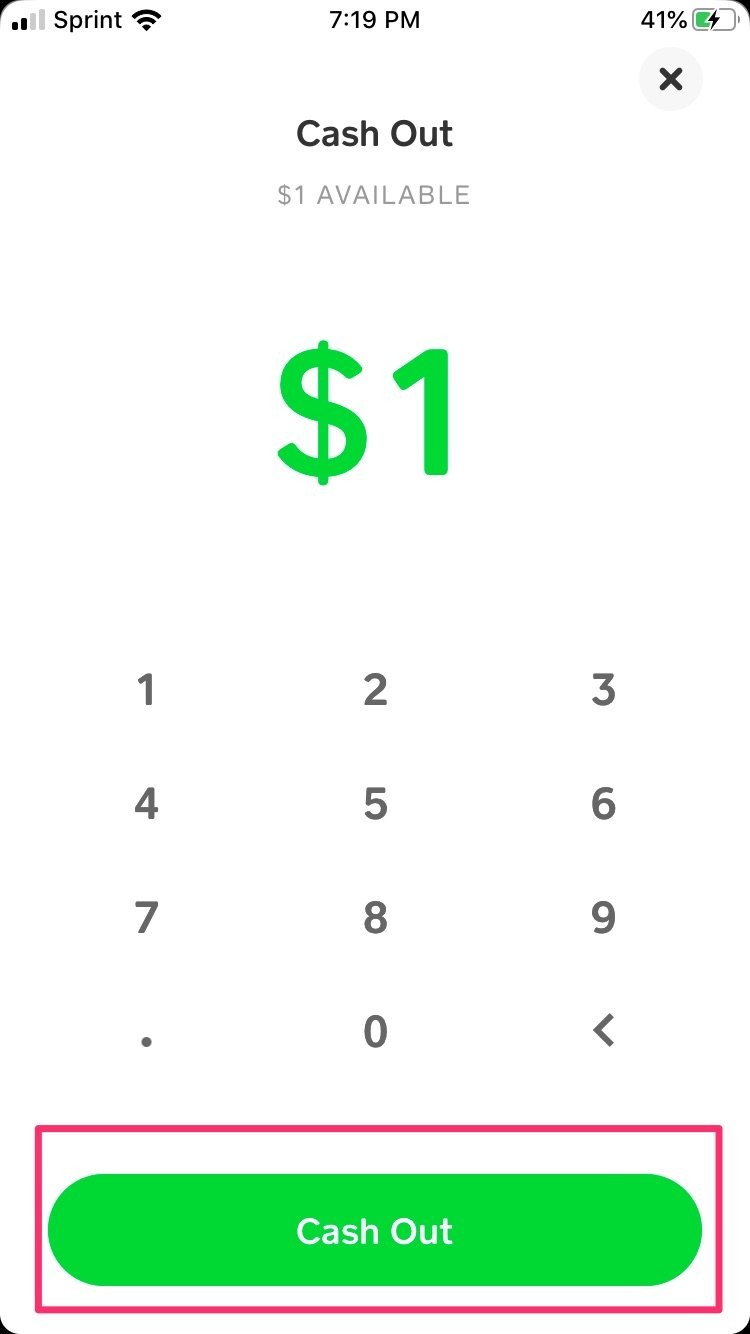Viewport: 750px width, 1334px height.
Task: Tap number 4 on the keypad
Action: pos(146,802)
